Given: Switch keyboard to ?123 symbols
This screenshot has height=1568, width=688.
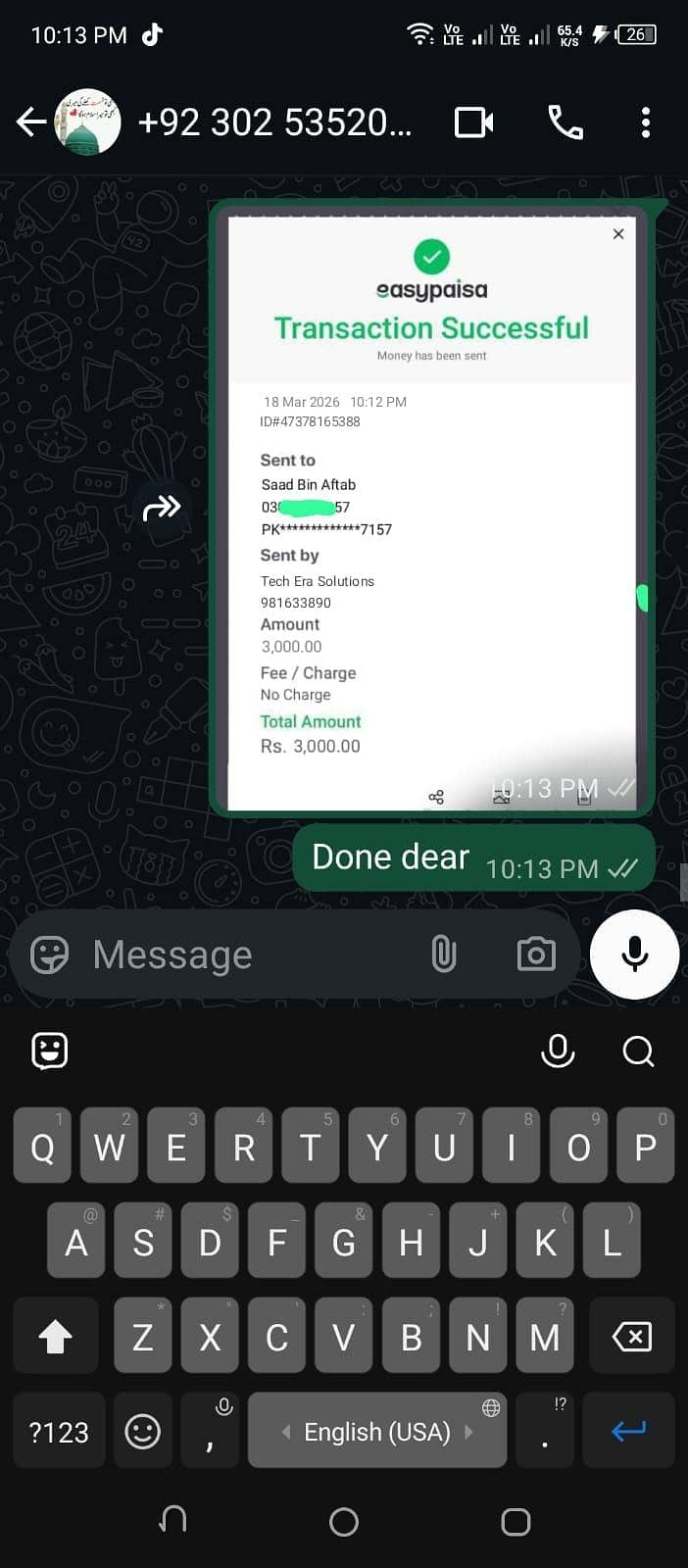Looking at the screenshot, I should pyautogui.click(x=59, y=1432).
